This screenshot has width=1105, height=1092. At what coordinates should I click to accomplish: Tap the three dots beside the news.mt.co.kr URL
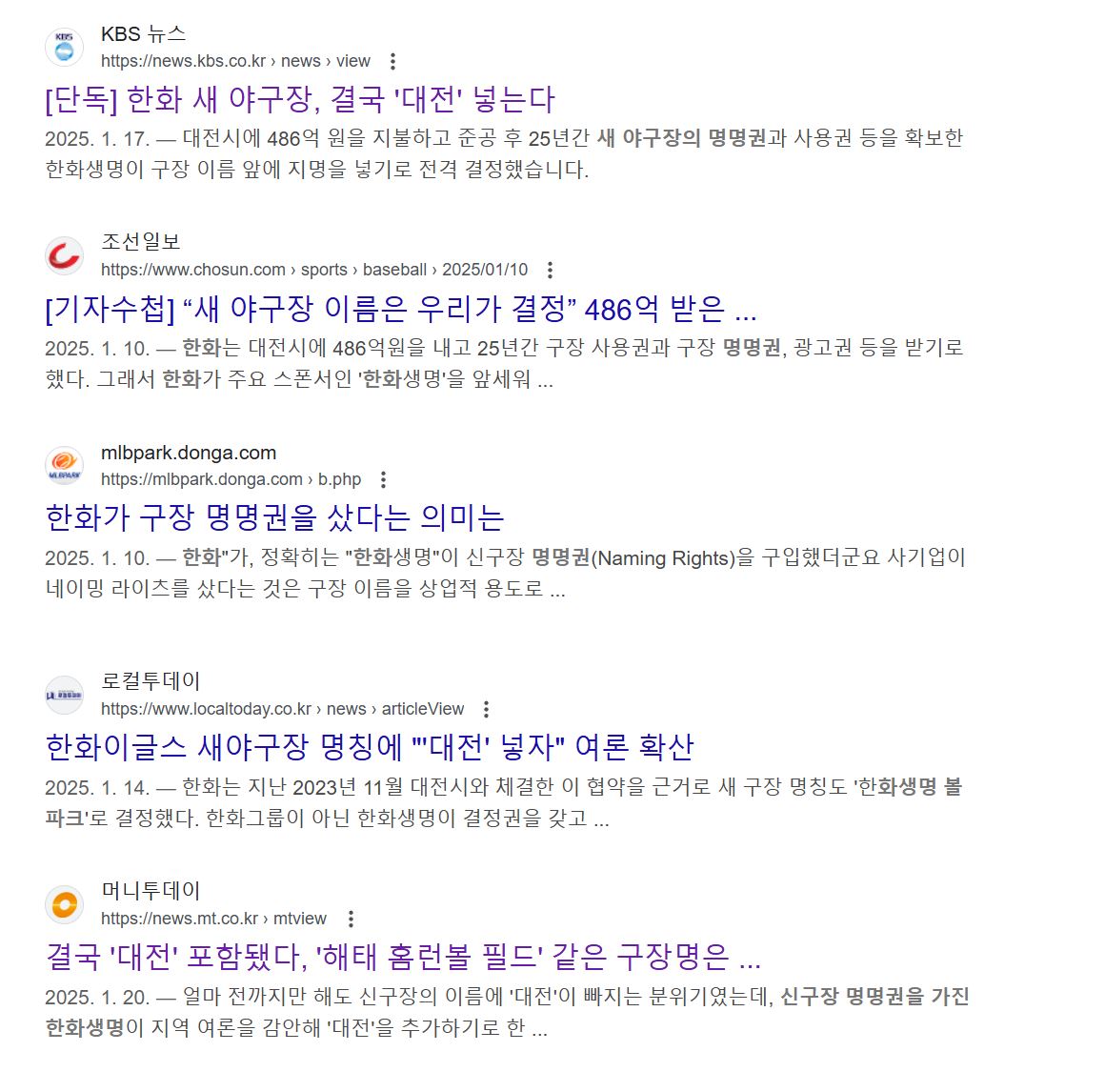pos(351,920)
